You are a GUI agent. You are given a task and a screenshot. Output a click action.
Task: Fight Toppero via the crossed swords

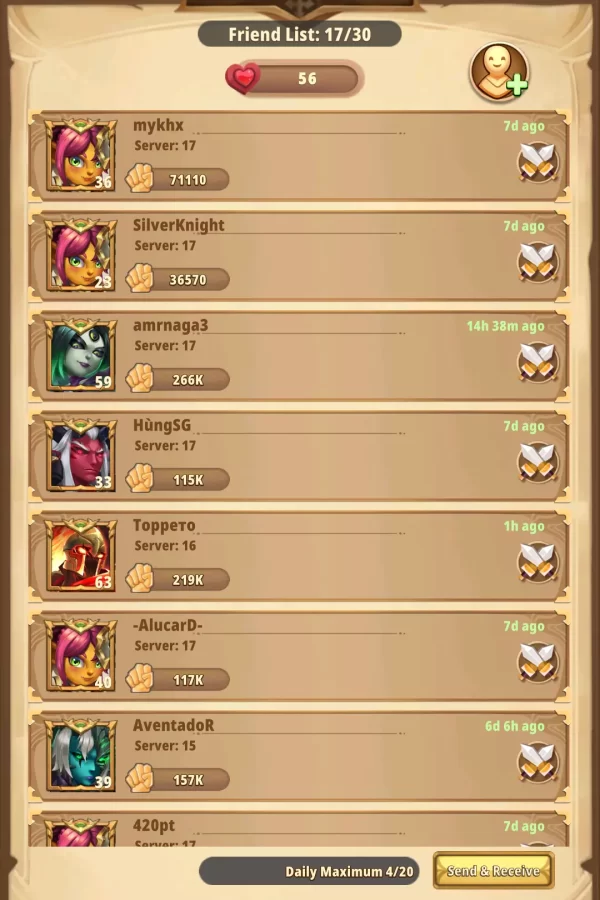[x=538, y=562]
